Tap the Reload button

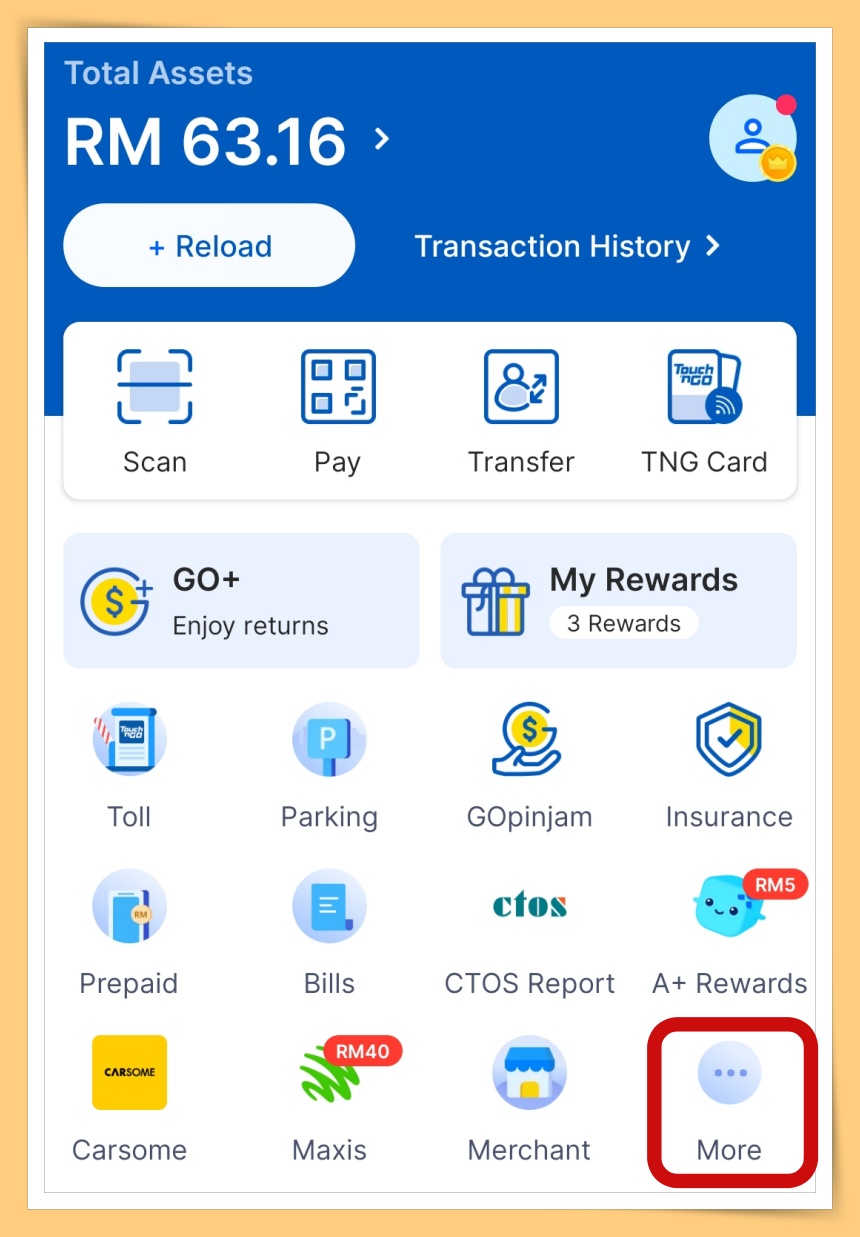pos(209,246)
